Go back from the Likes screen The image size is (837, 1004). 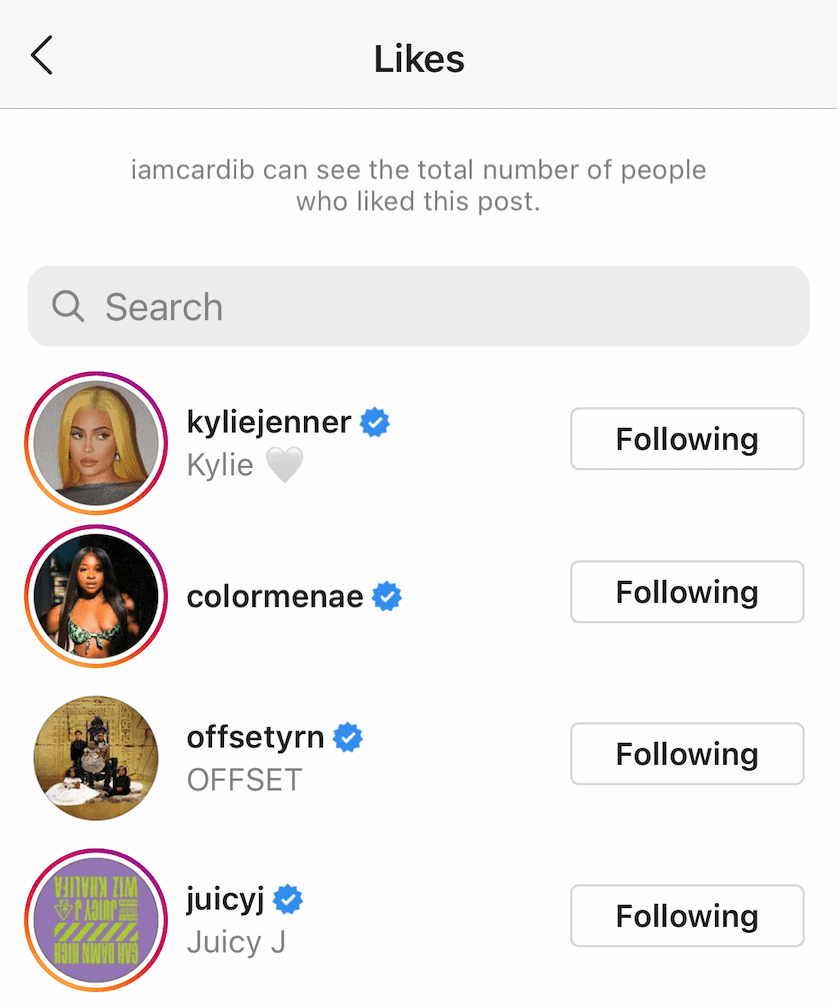coord(41,56)
